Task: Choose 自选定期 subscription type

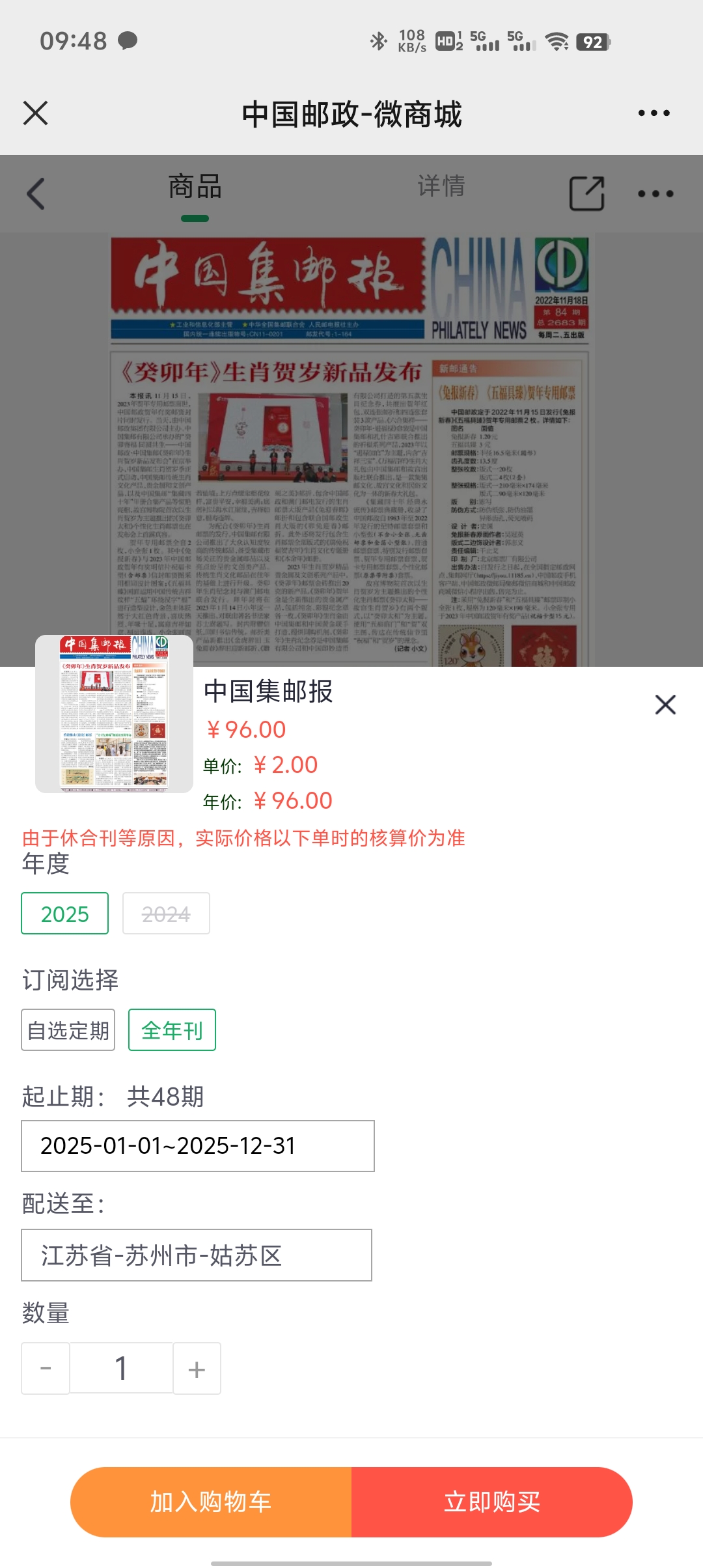Action: 68,1030
